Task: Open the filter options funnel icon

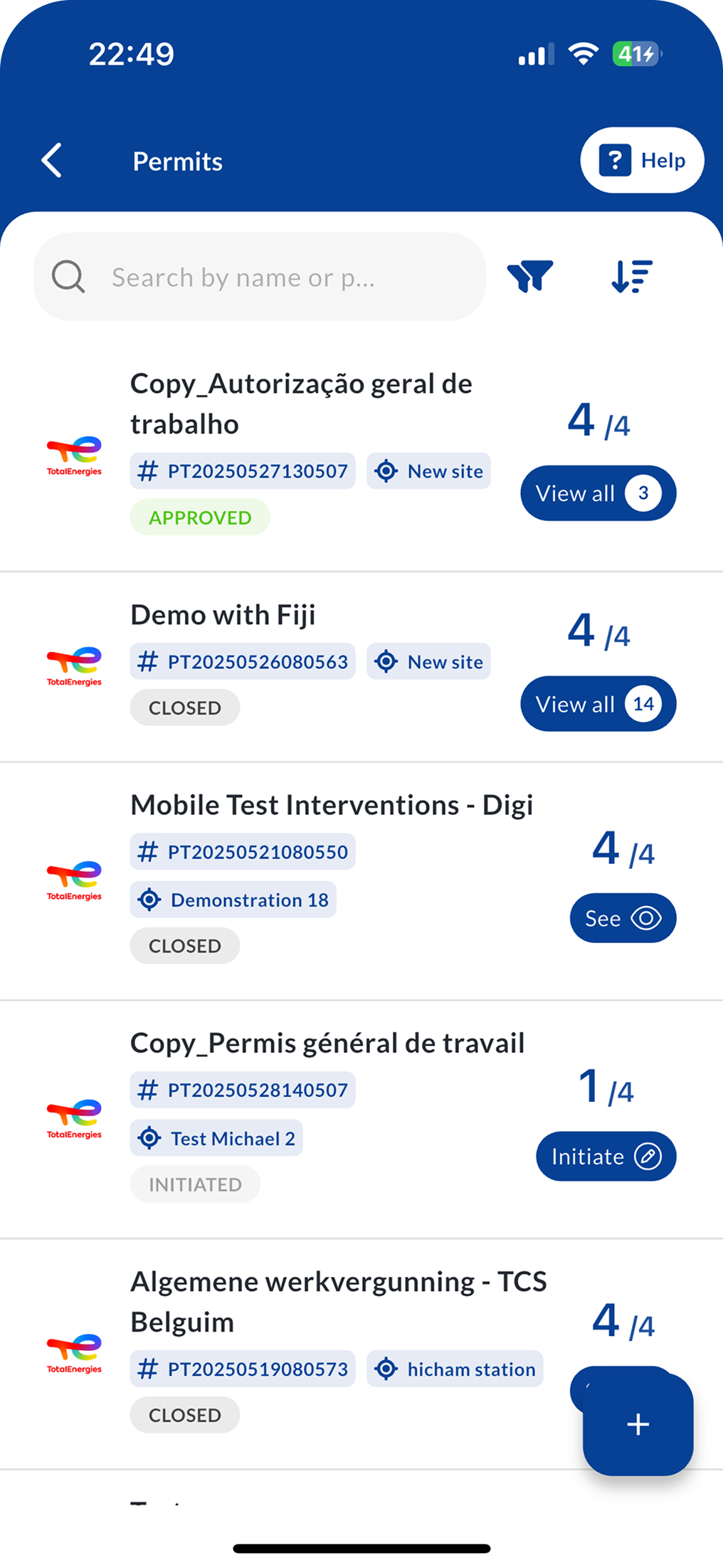Action: 529,276
